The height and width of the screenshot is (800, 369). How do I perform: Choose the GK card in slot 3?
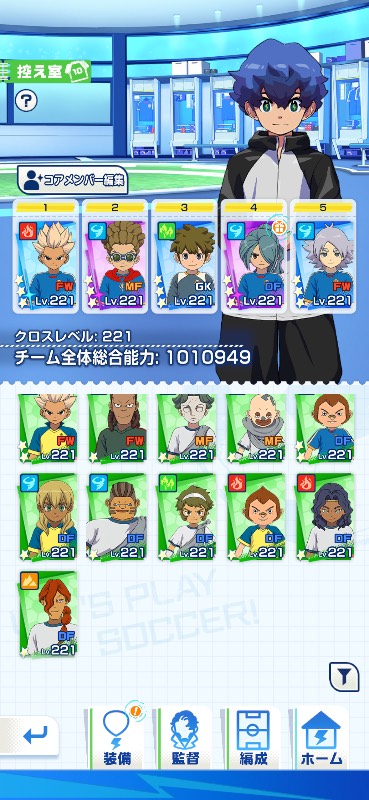coord(185,256)
